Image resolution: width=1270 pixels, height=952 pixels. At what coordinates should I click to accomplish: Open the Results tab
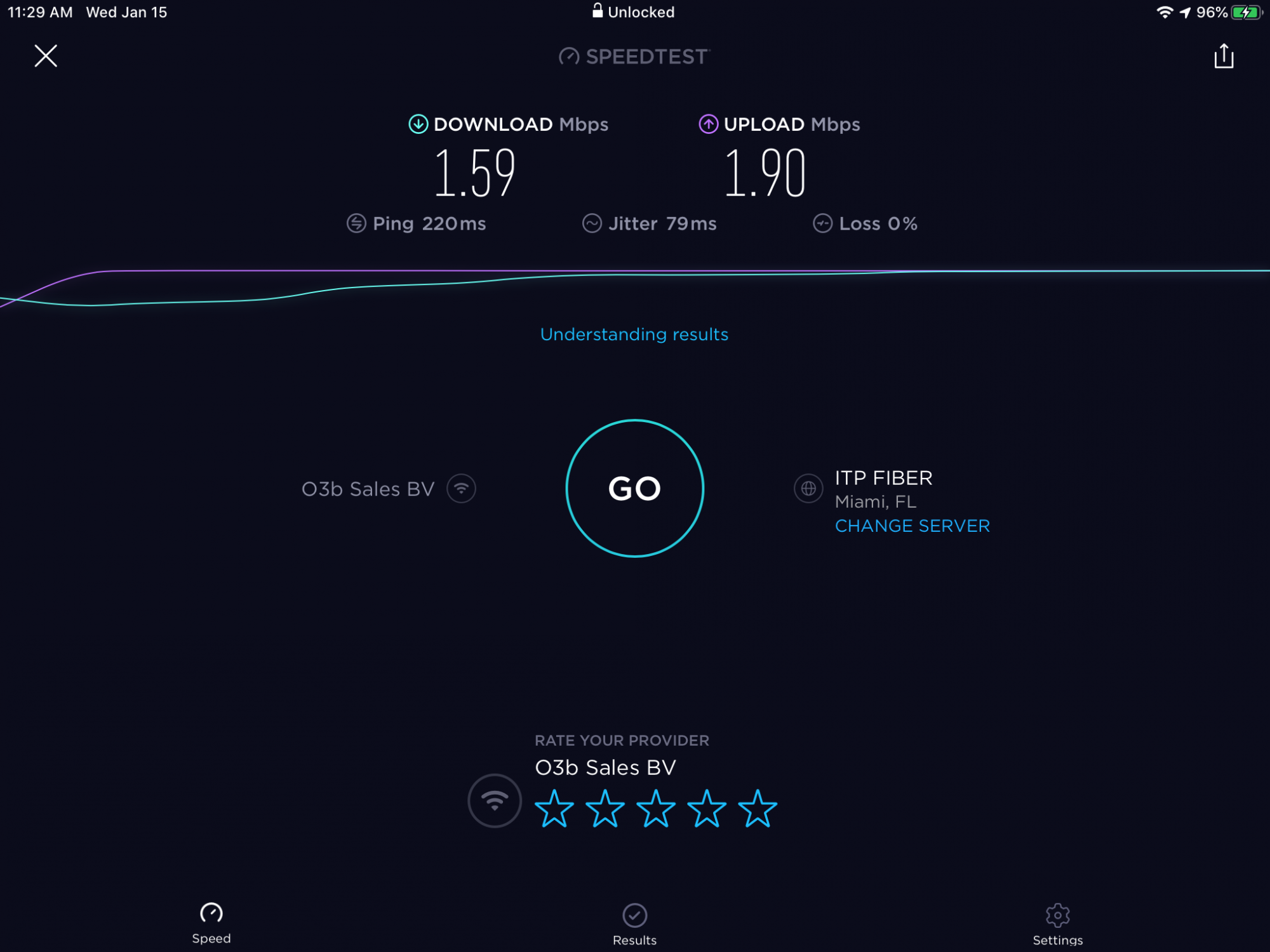pyautogui.click(x=634, y=923)
